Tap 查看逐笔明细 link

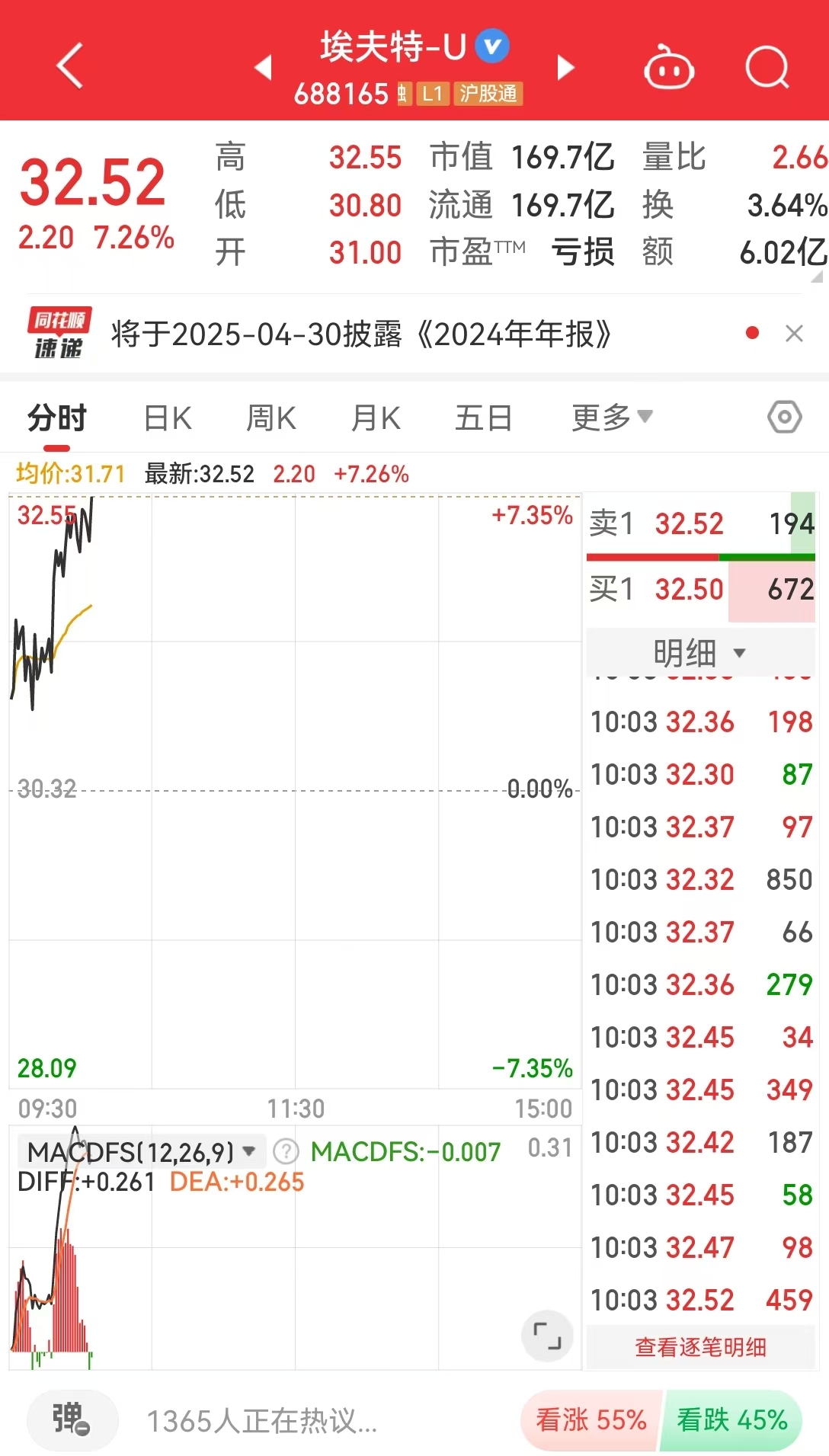point(700,1347)
